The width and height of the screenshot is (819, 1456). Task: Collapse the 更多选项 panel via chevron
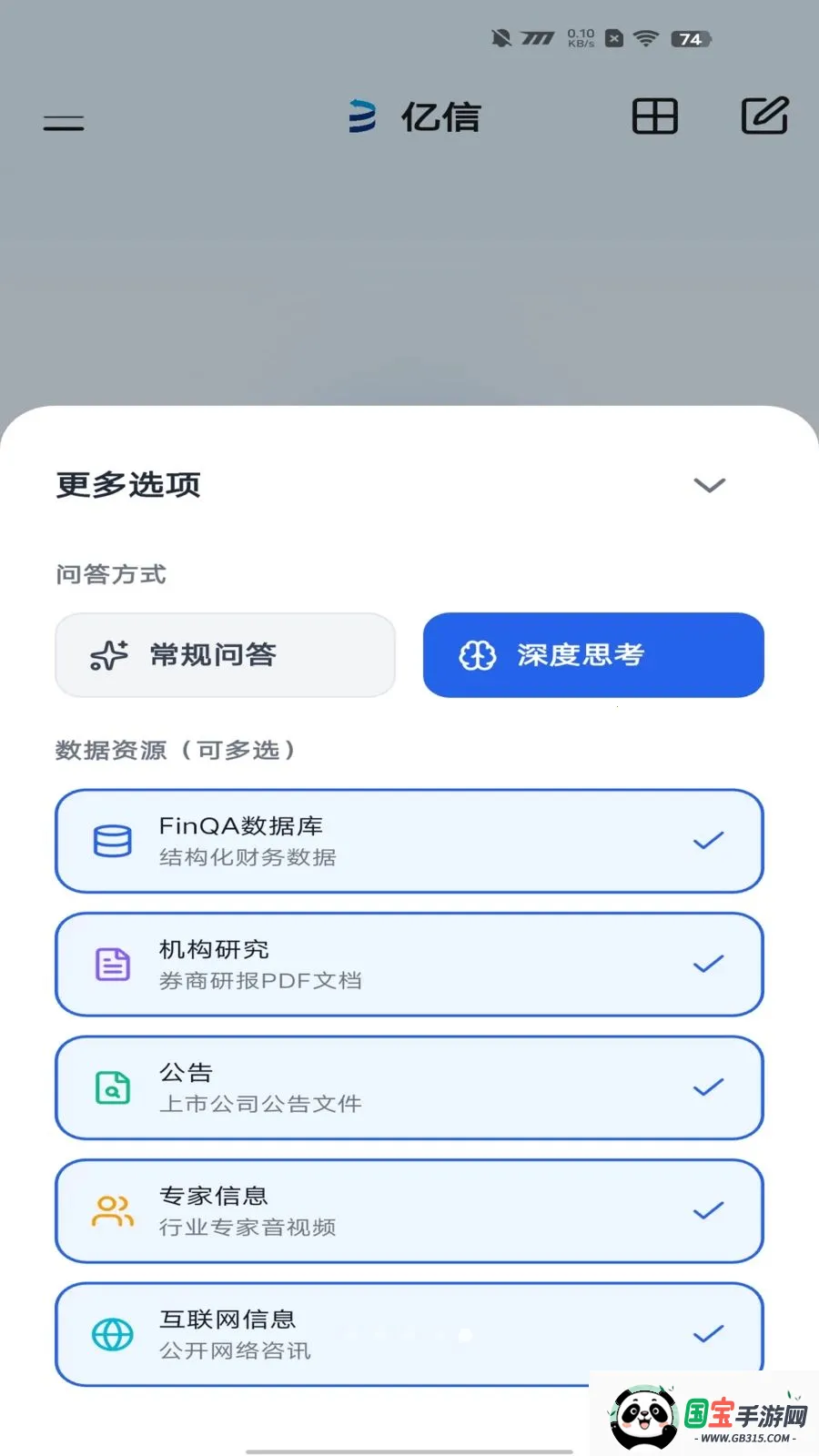click(709, 485)
